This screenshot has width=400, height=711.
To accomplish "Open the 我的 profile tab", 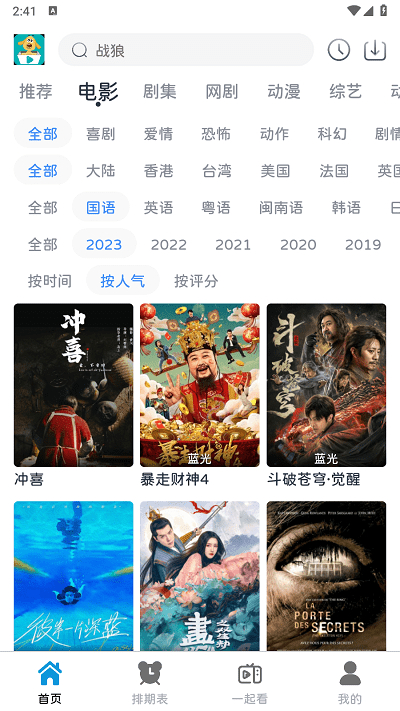I will click(350, 682).
